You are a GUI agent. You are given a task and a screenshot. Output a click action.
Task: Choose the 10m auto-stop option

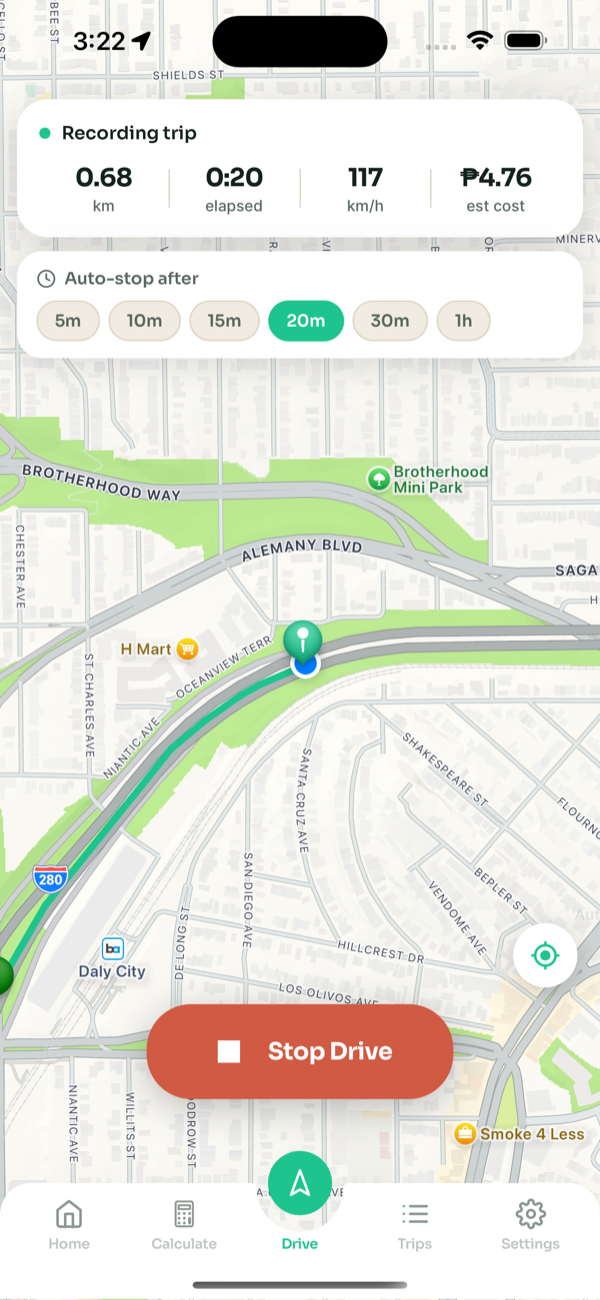pos(144,321)
